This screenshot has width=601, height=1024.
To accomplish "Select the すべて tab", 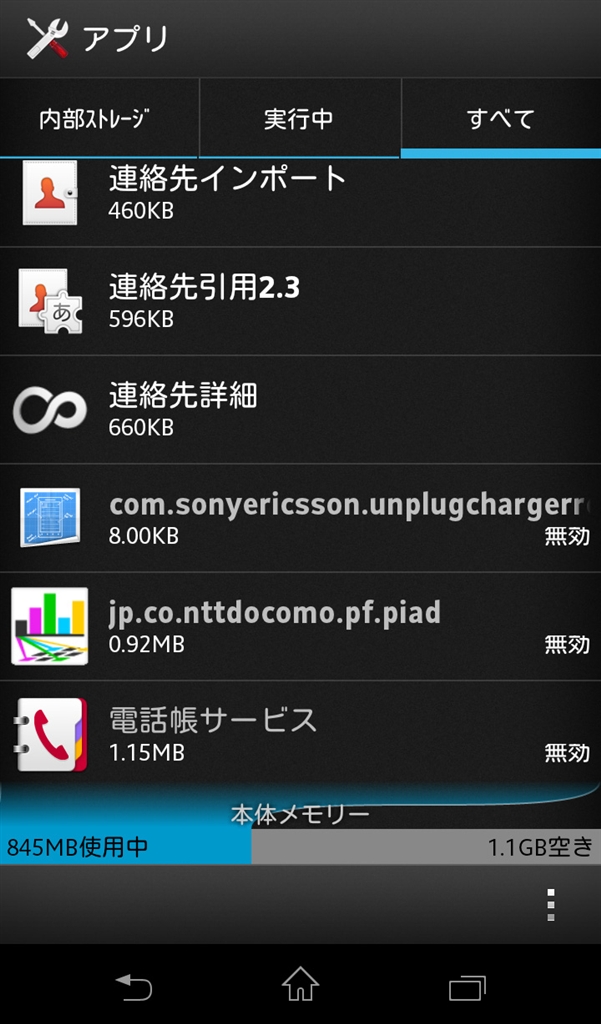I will [500, 118].
